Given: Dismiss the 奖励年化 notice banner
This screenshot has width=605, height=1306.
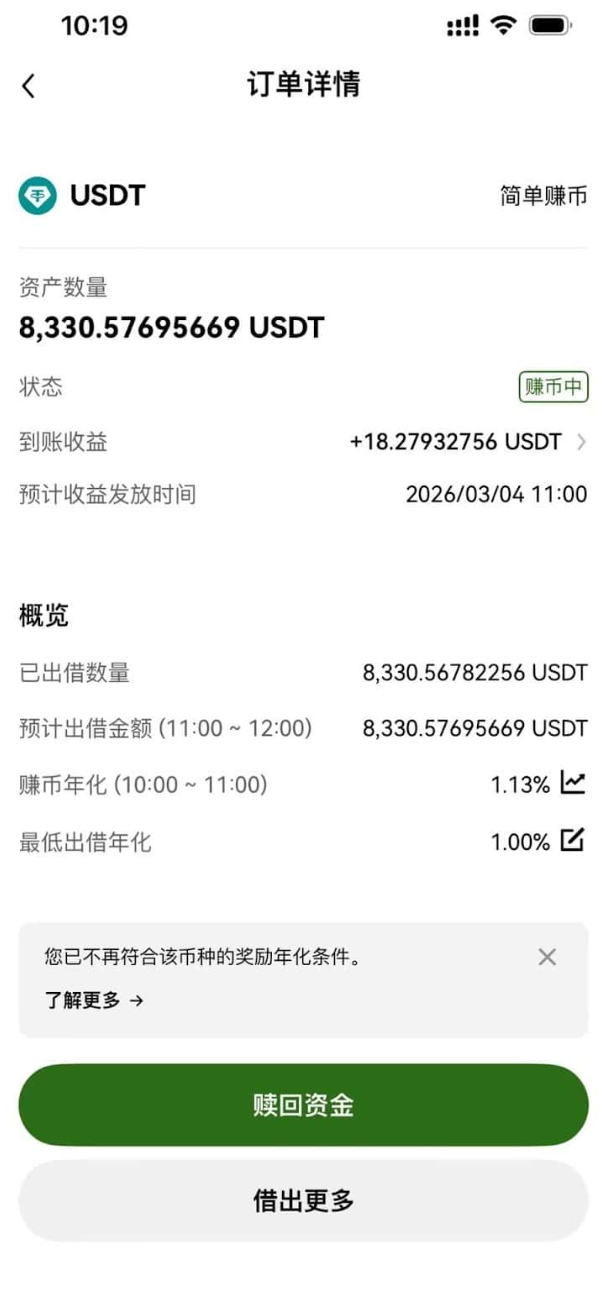Looking at the screenshot, I should pyautogui.click(x=547, y=957).
